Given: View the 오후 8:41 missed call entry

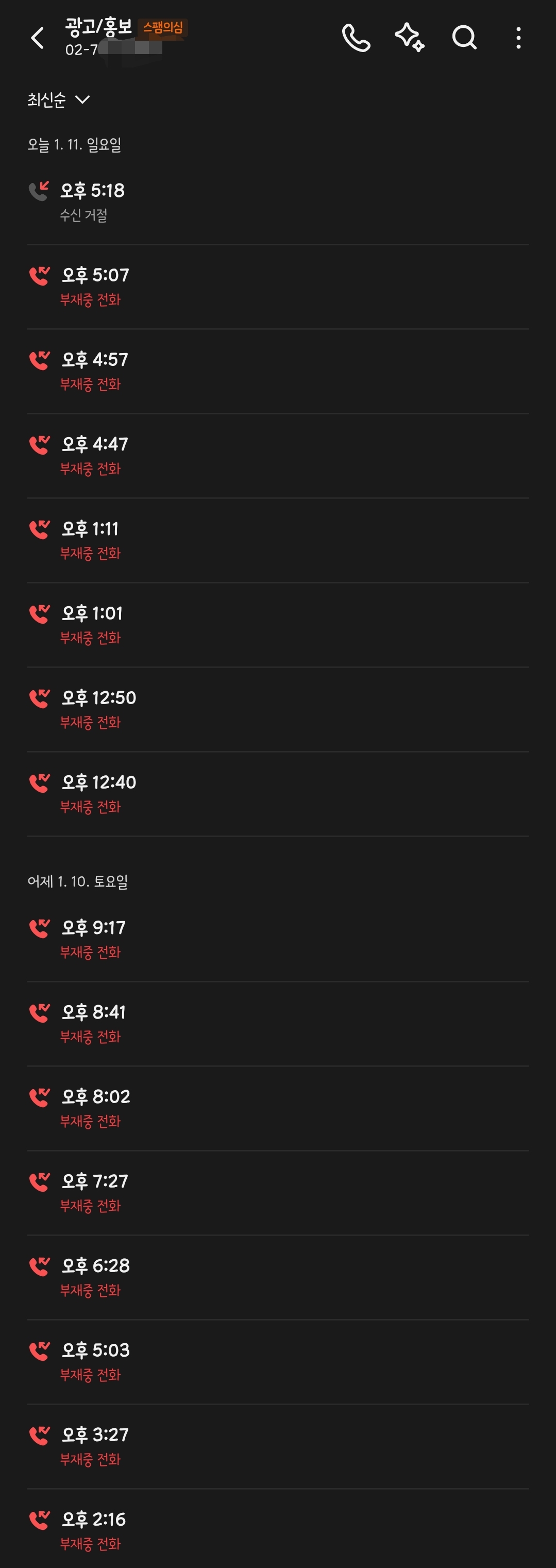Looking at the screenshot, I should pos(277,1024).
